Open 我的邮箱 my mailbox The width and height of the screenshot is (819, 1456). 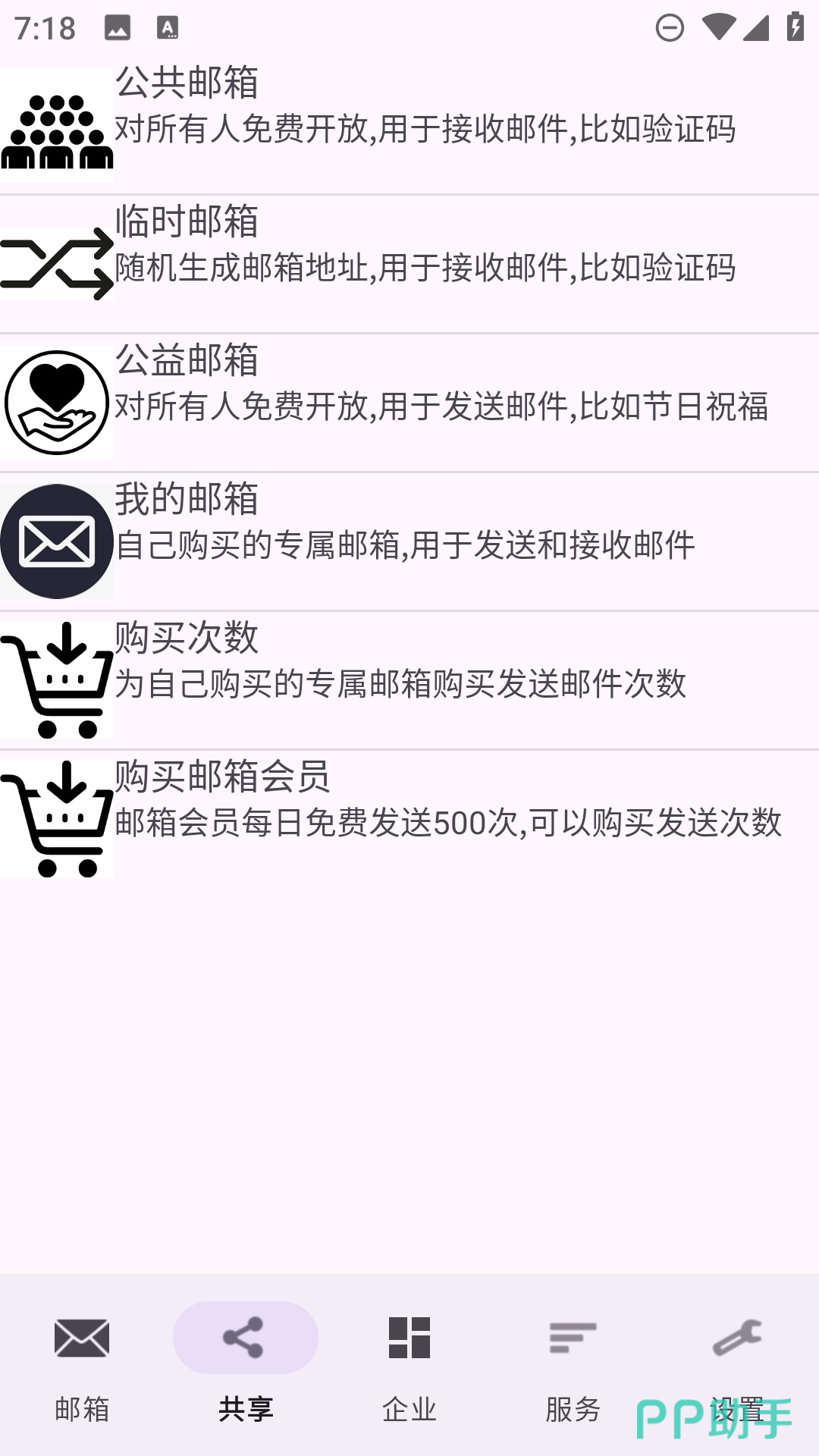point(409,541)
